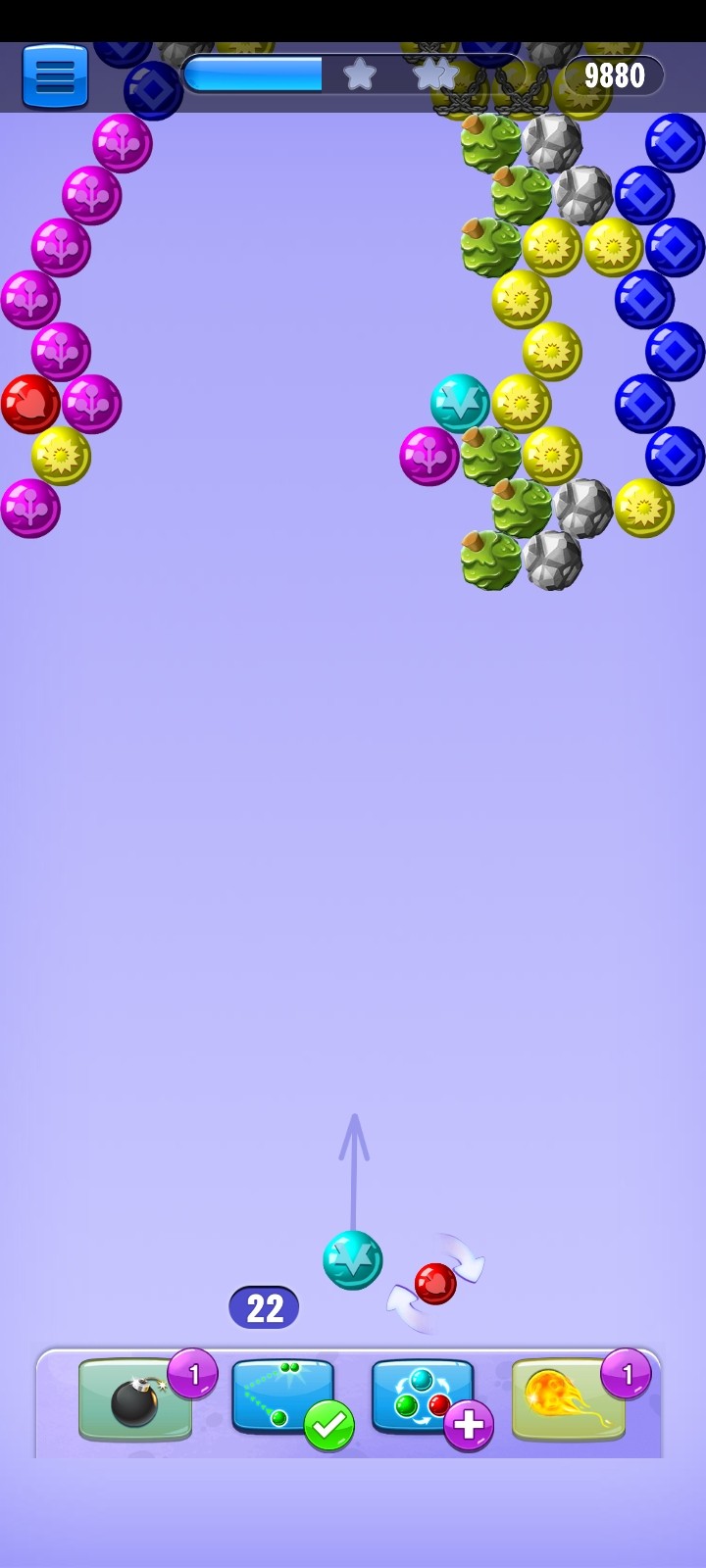Swap to the red next bubble
This screenshot has height=1568, width=706.
pos(435,1284)
